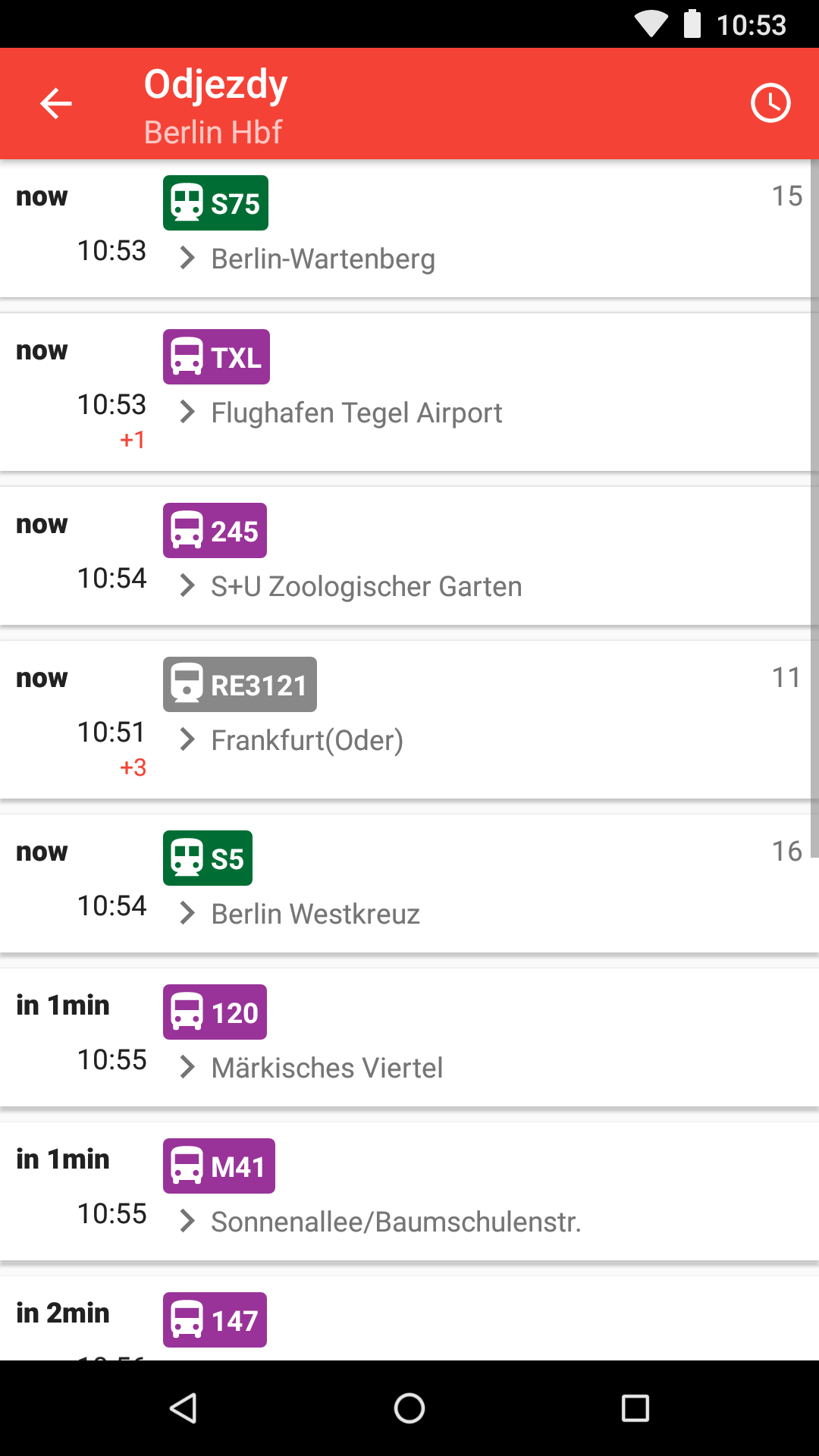Select the TXL bus to Flughafen Tegel
This screenshot has height=1456, width=819.
pyautogui.click(x=409, y=392)
